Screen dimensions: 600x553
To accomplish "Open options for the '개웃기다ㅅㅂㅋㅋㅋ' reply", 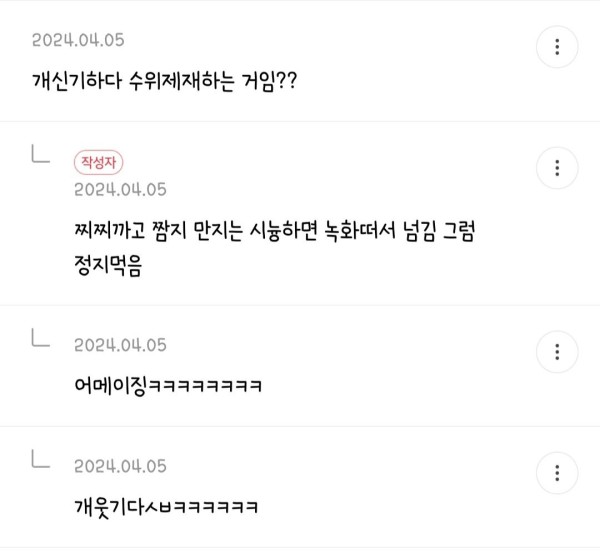I will pos(557,472).
